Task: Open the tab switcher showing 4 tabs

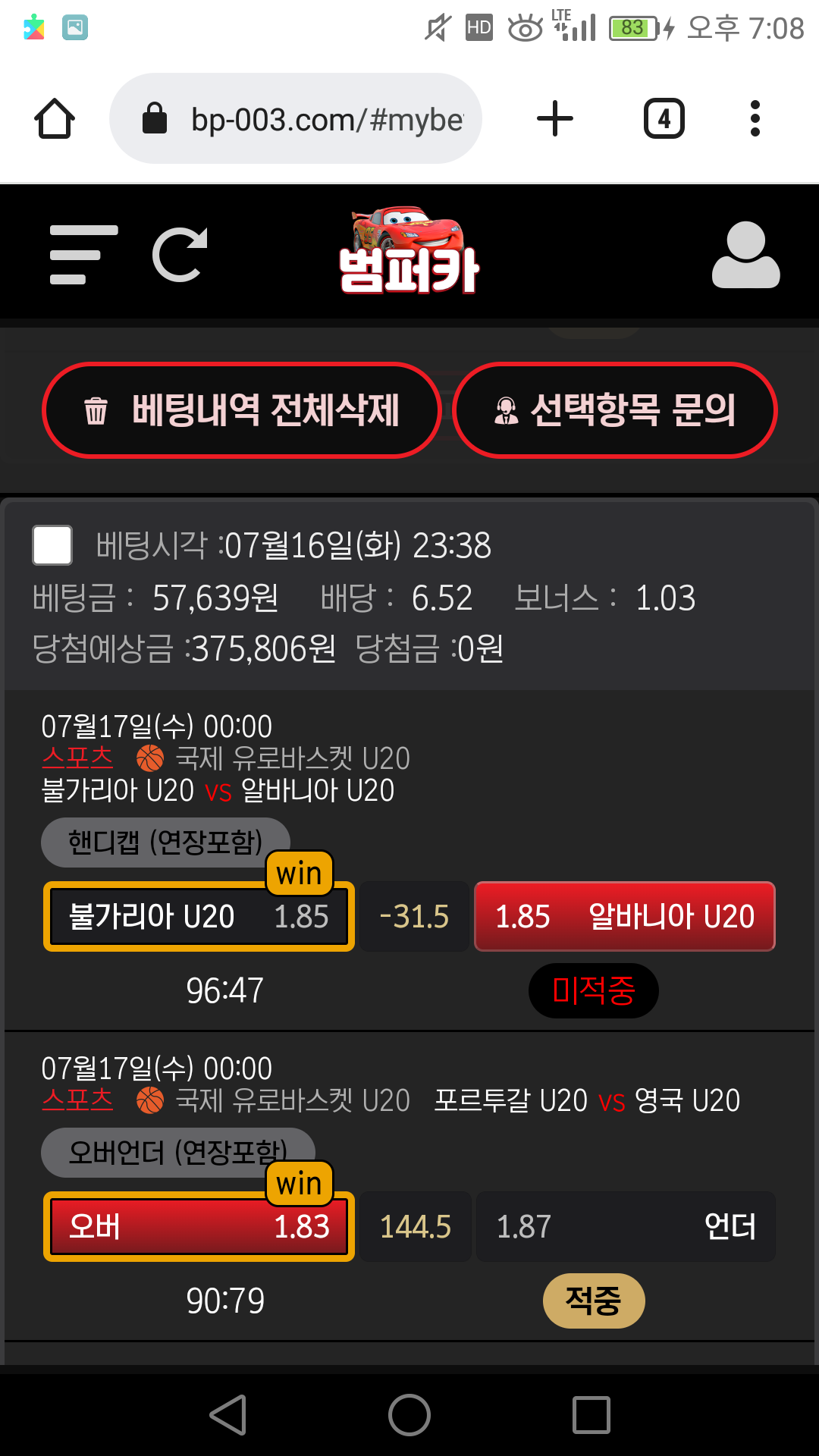Action: [664, 119]
